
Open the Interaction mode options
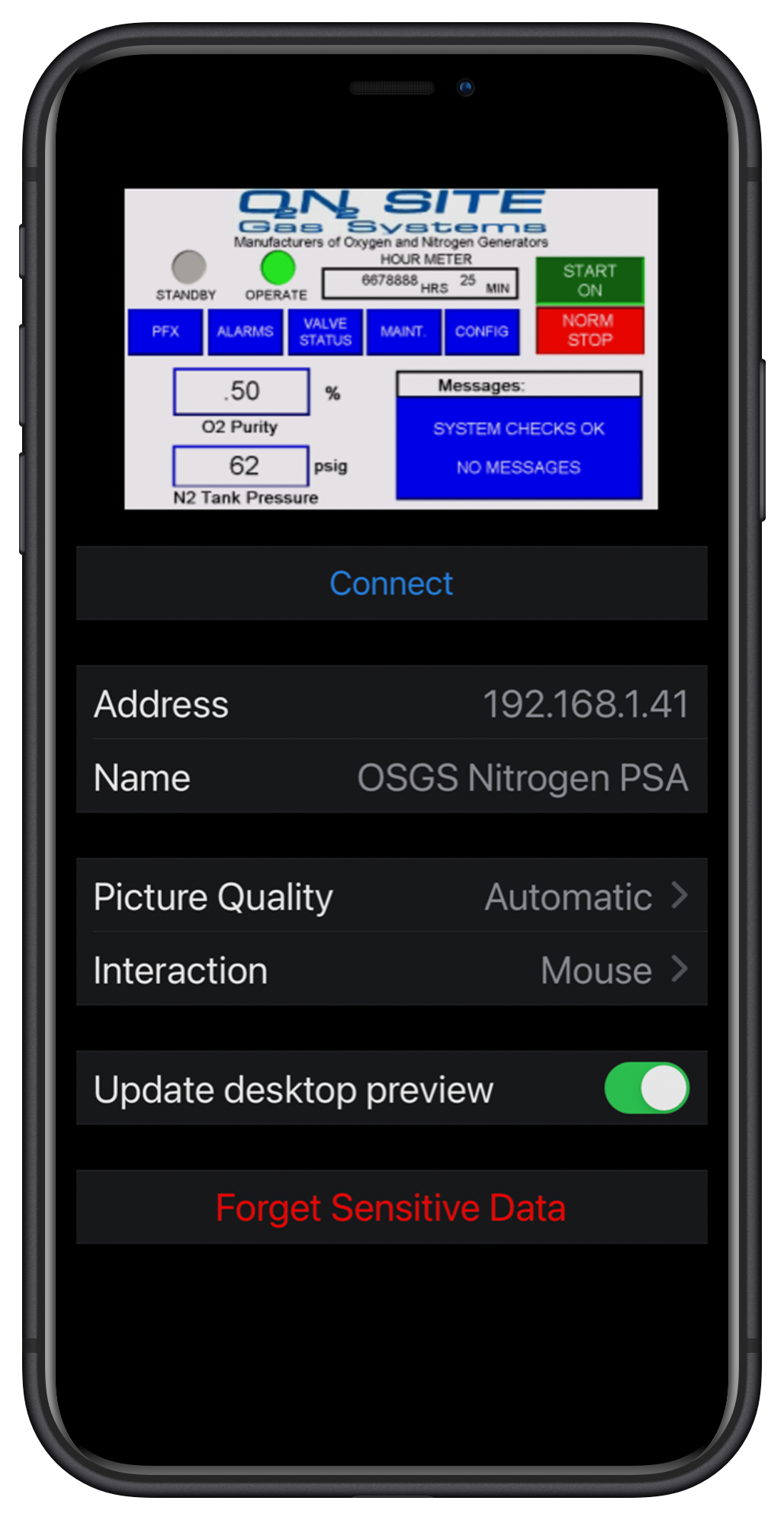pos(391,971)
